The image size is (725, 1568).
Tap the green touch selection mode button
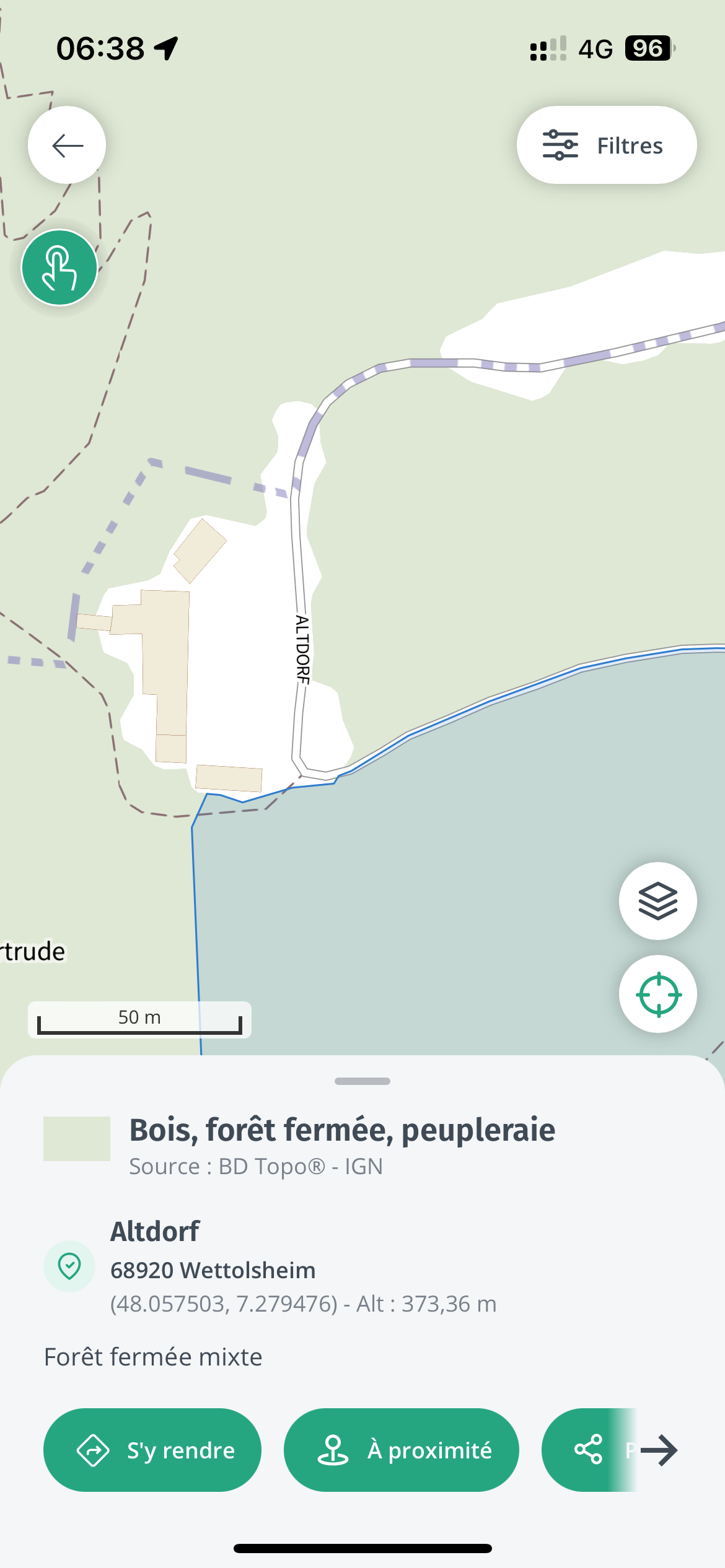[59, 268]
